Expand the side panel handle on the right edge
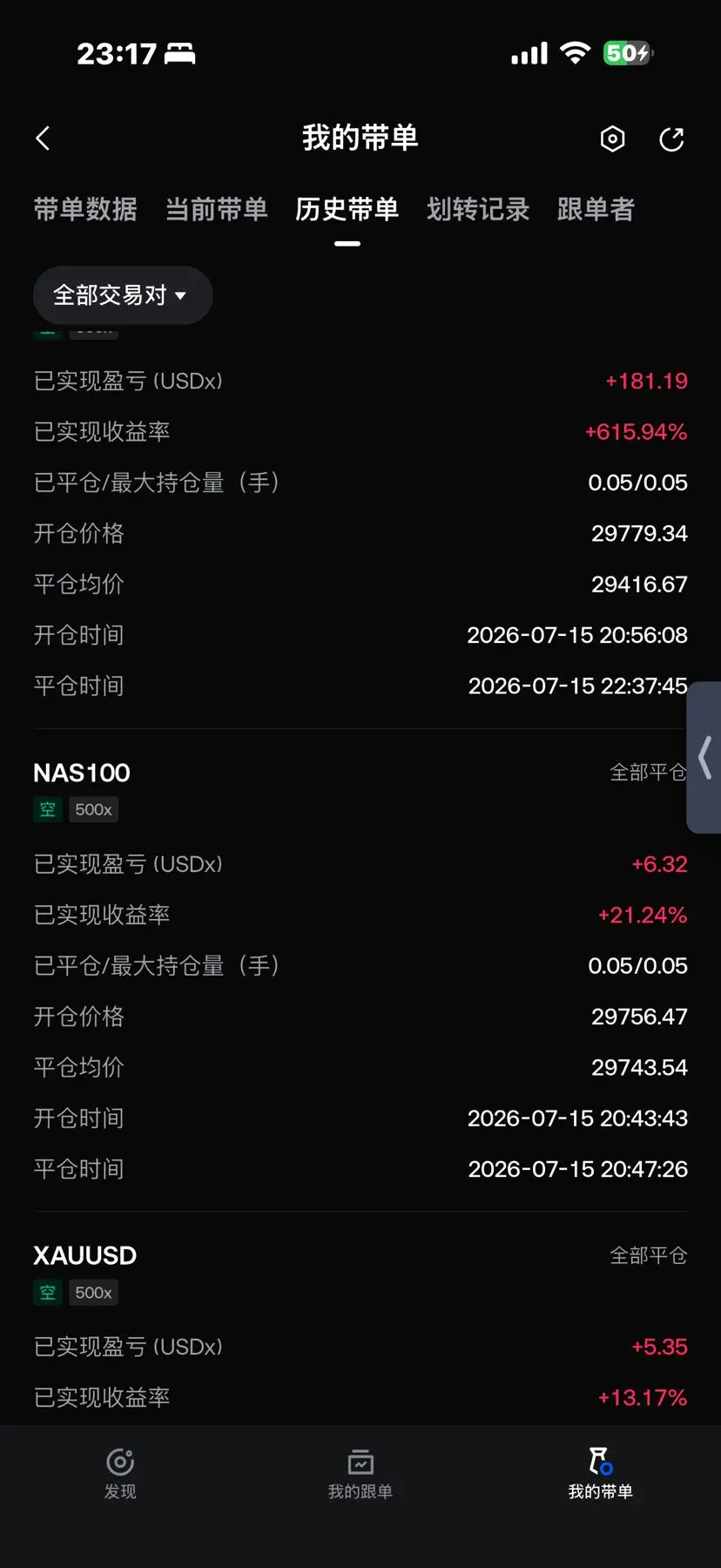This screenshot has height=1568, width=721. 704,757
